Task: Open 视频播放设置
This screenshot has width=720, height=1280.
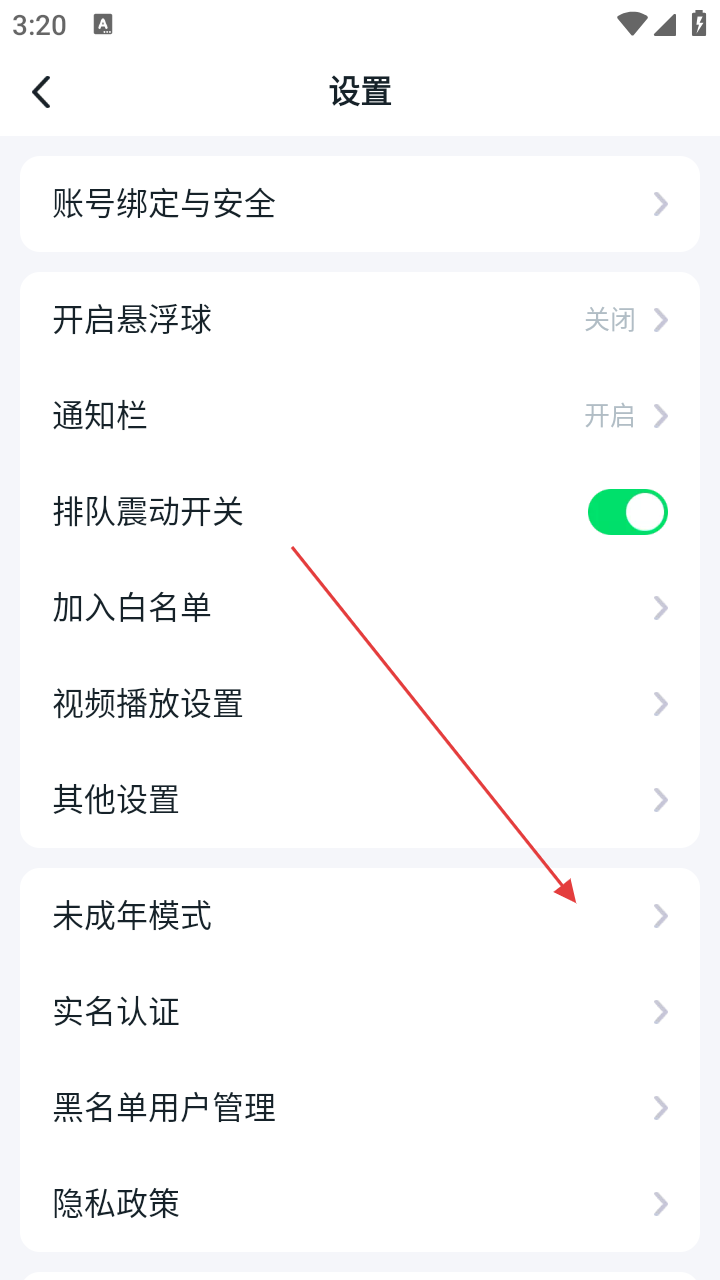Action: pos(360,704)
